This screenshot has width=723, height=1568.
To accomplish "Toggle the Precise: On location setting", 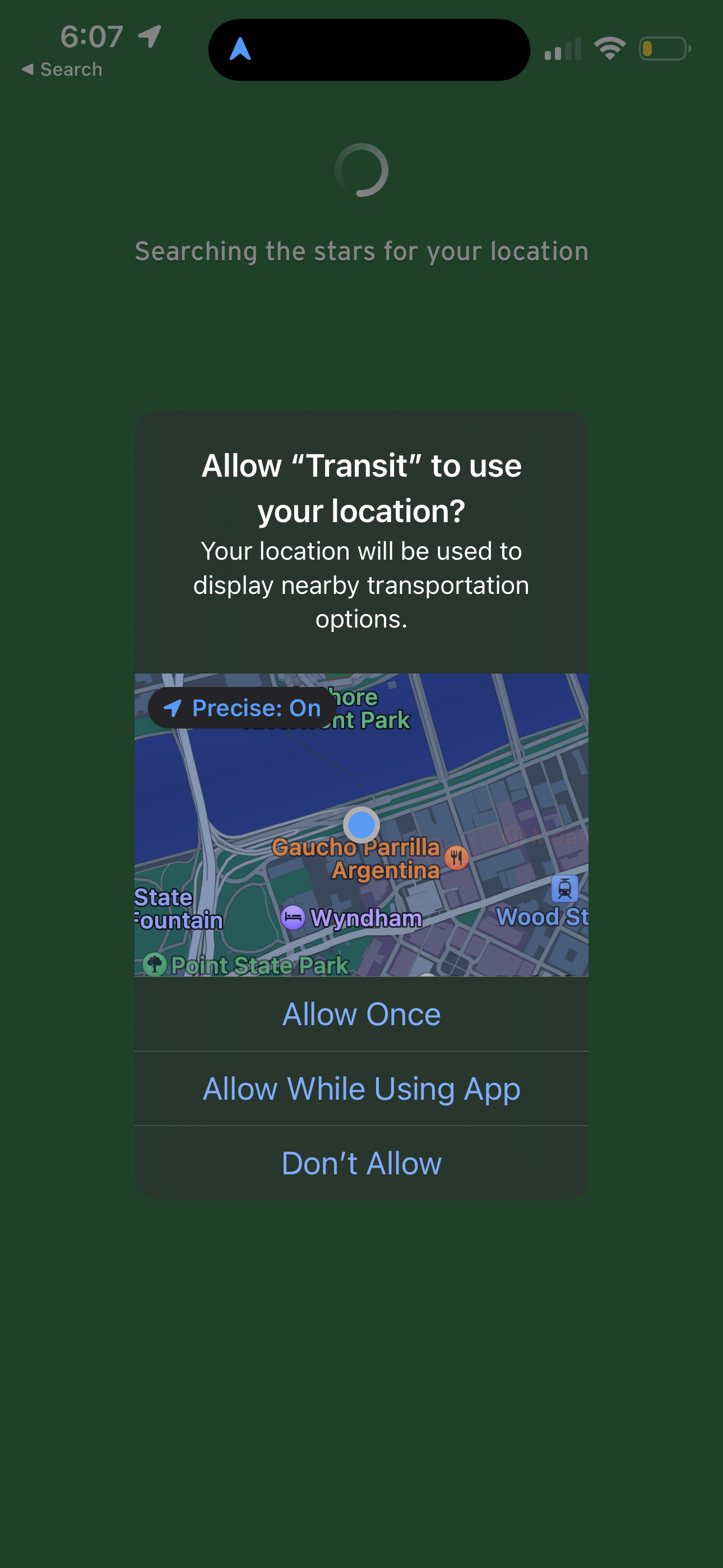I will [x=241, y=707].
